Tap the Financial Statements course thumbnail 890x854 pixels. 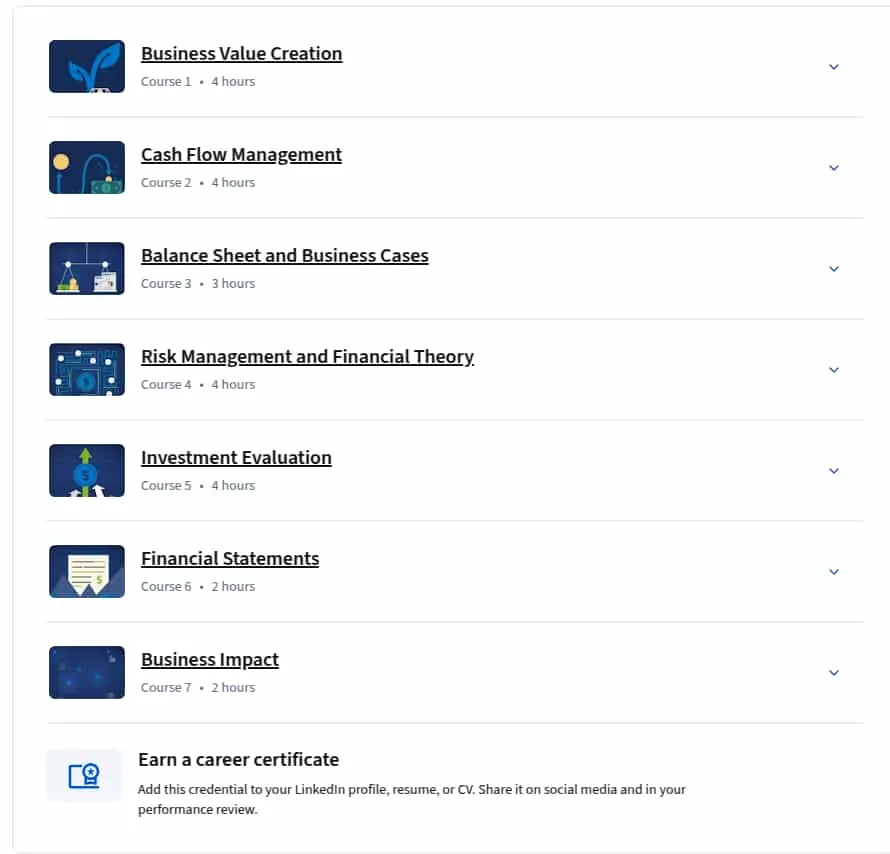[87, 571]
